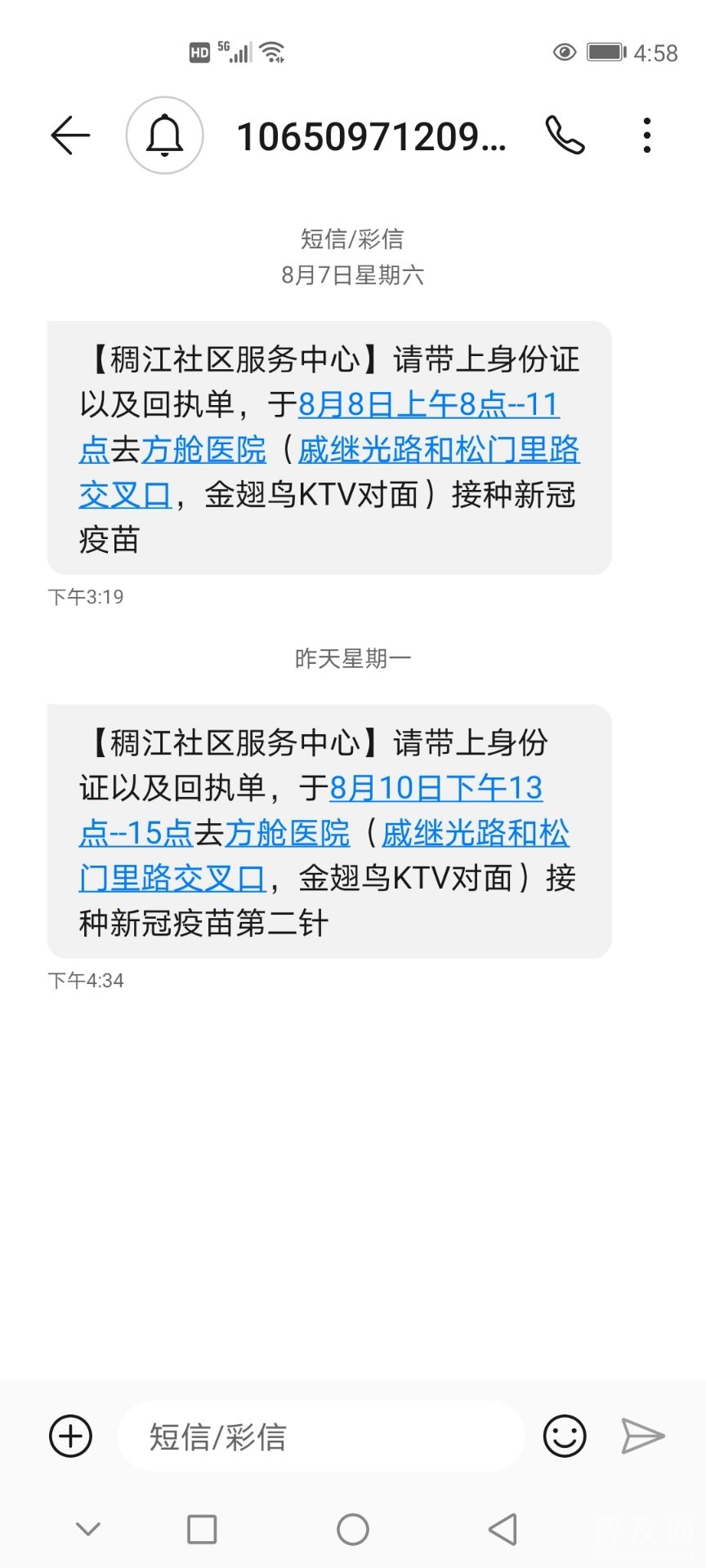The height and width of the screenshot is (1568, 706).
Task: Open the emoji picker
Action: [x=565, y=1436]
